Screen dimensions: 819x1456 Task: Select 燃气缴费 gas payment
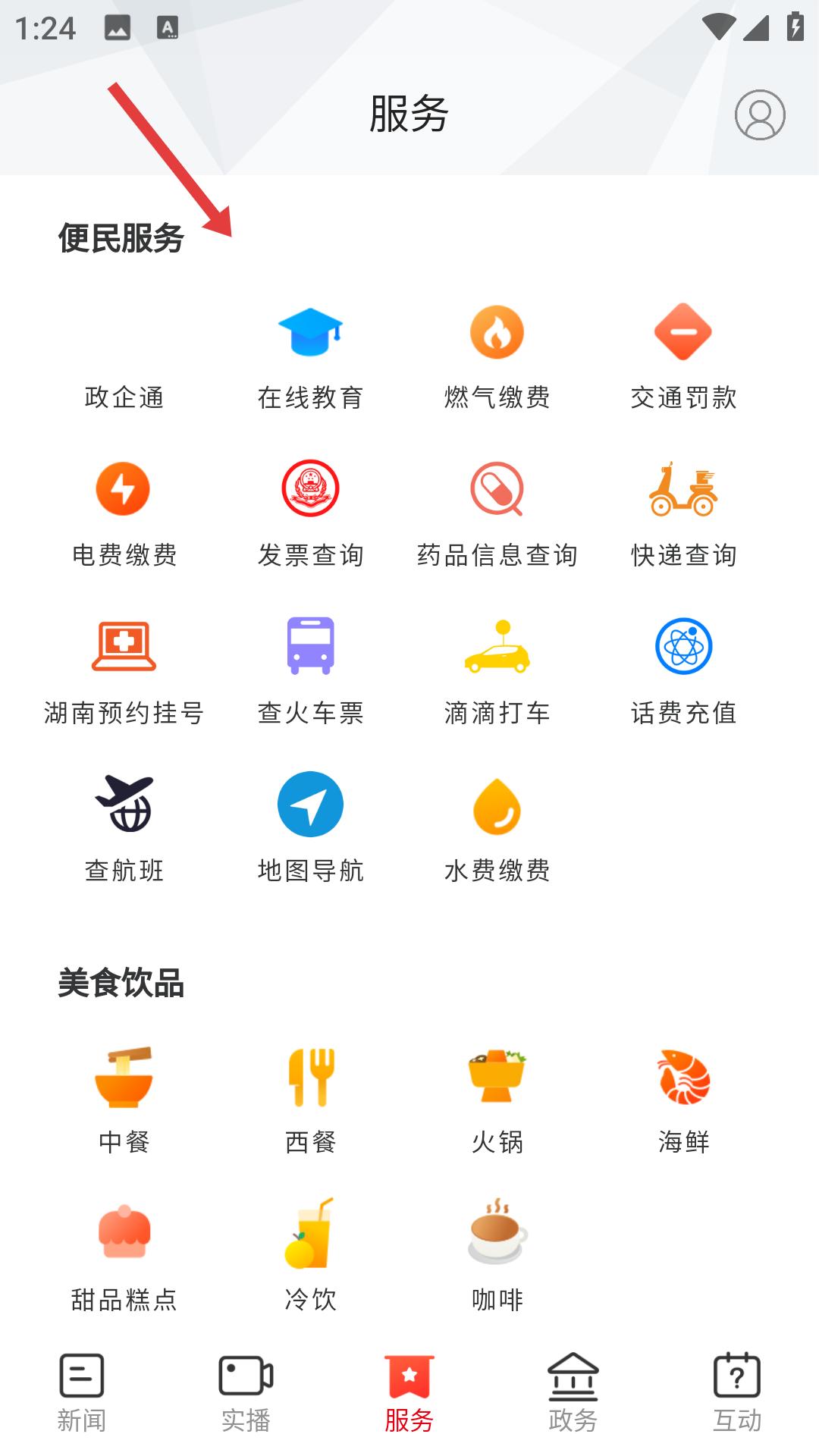click(497, 356)
